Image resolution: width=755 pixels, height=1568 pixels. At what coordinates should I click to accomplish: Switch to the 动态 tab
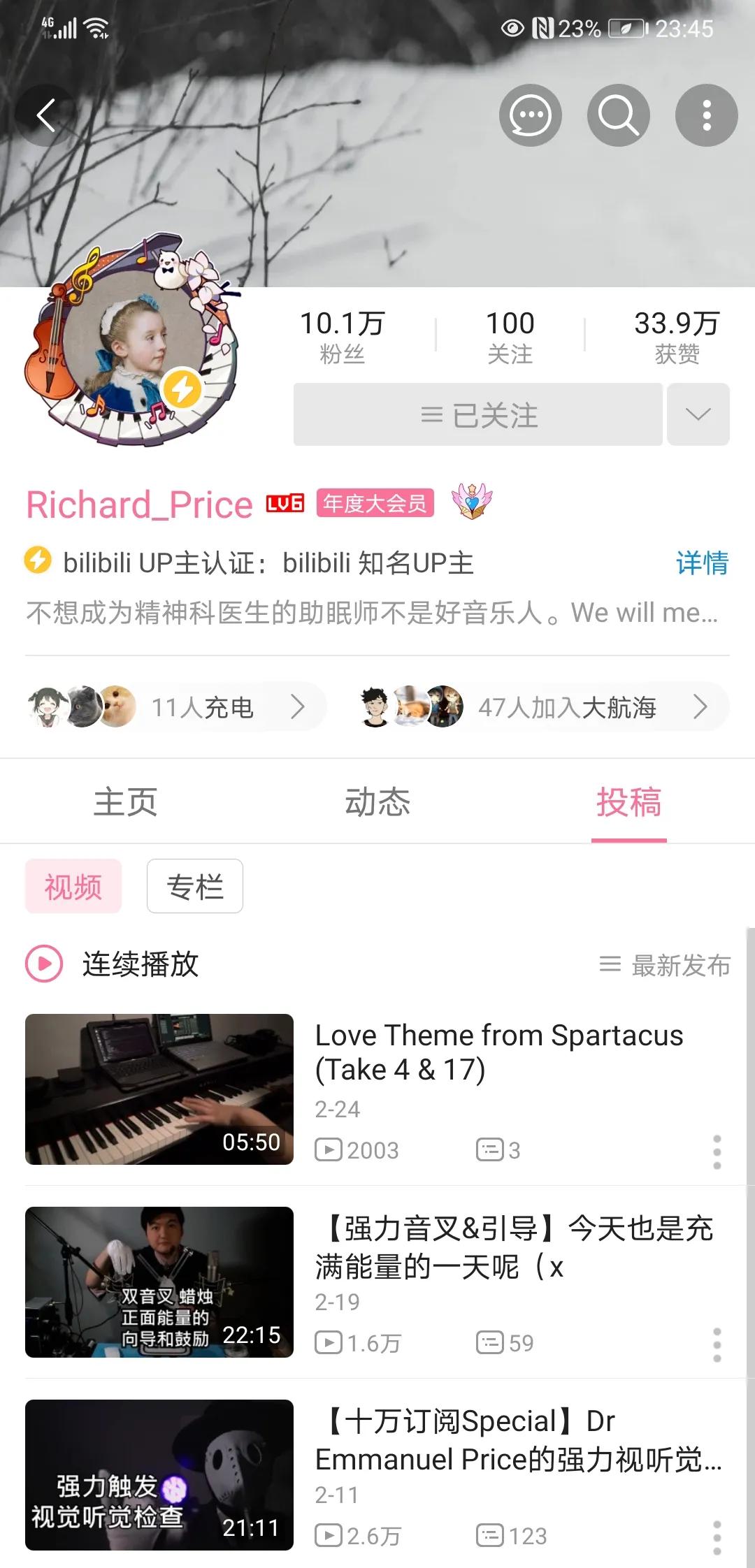click(377, 802)
